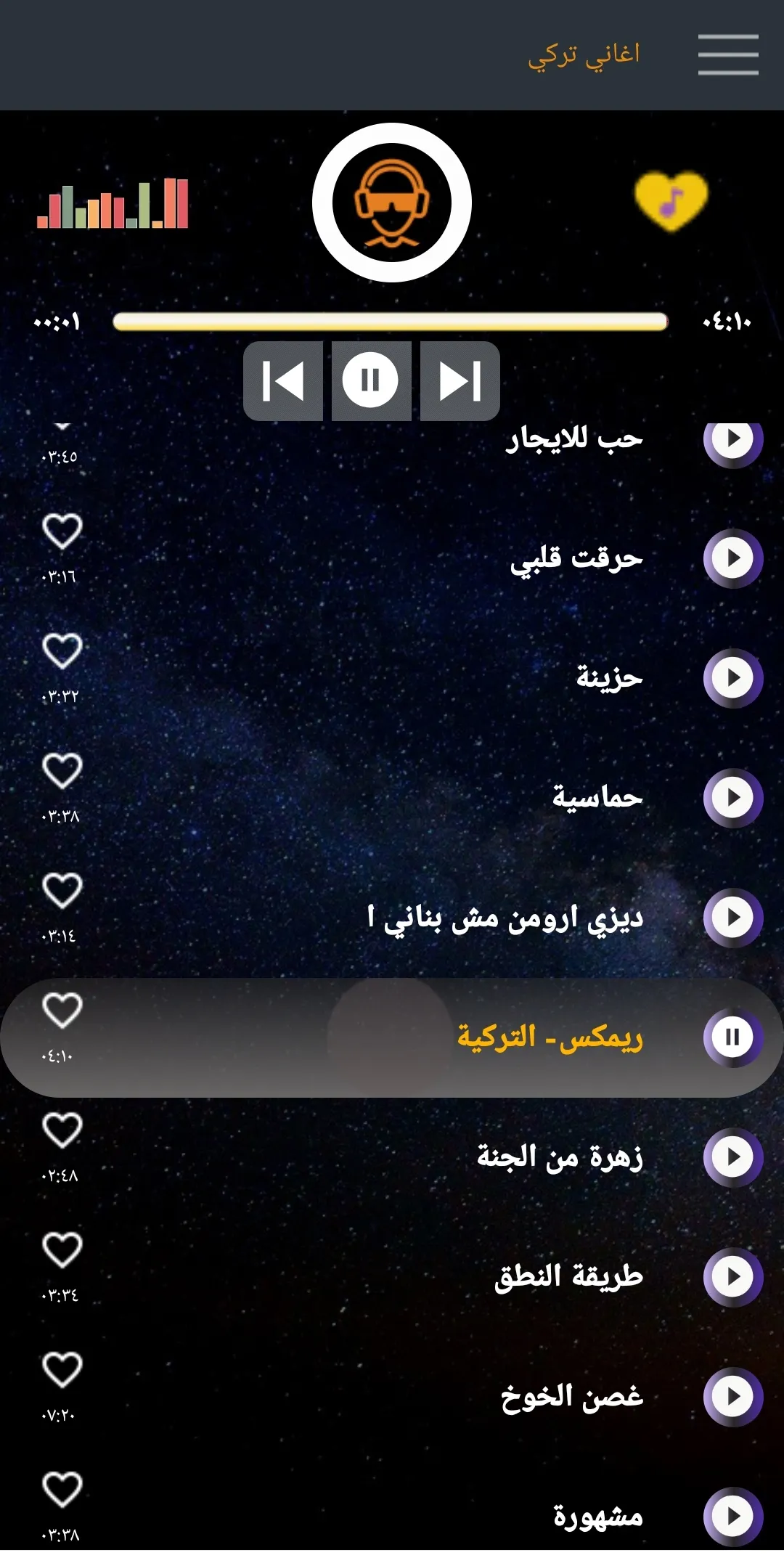Pause the current song
Image resolution: width=784 pixels, height=1558 pixels.
[371, 381]
